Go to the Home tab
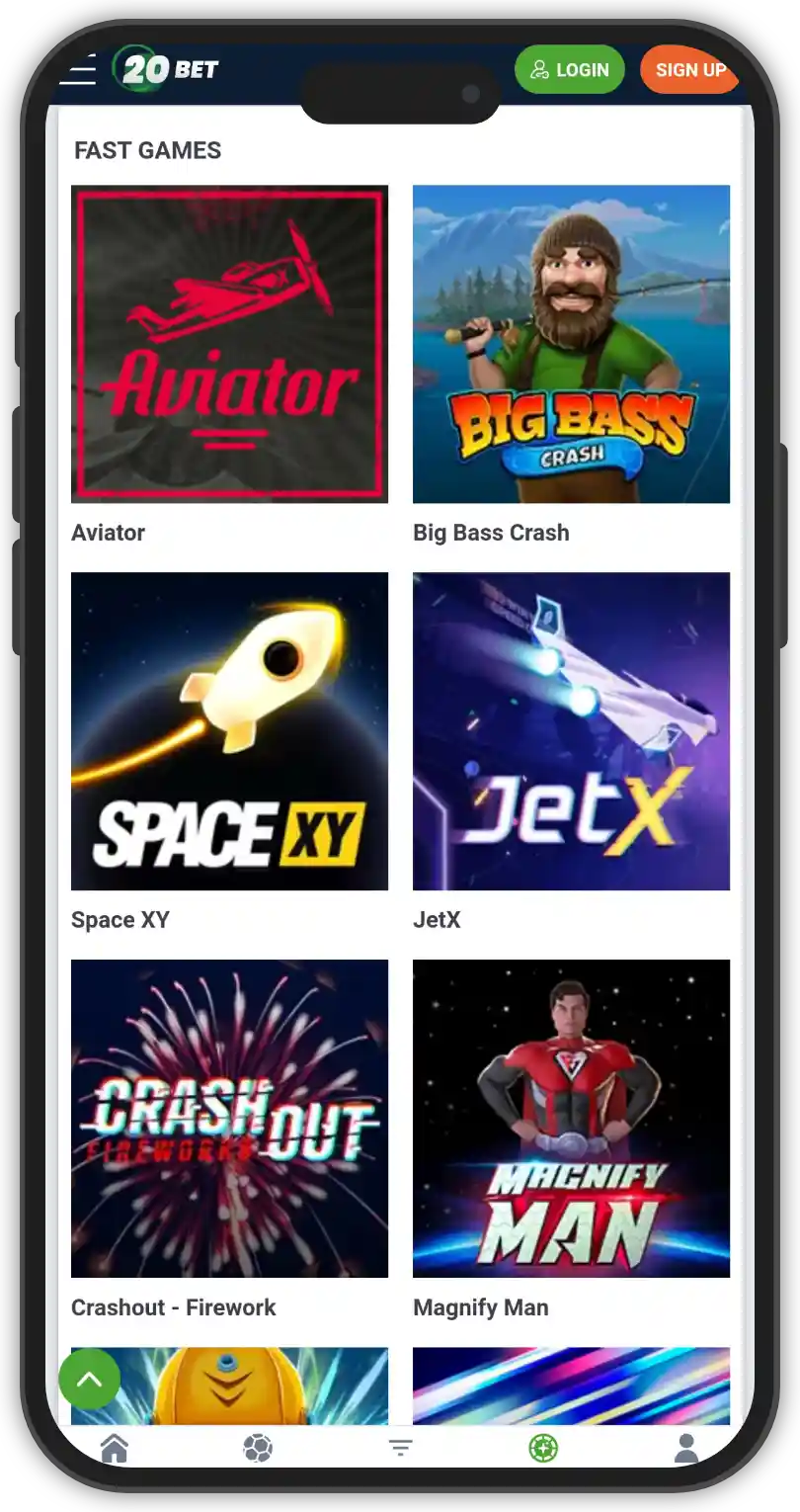The width and height of the screenshot is (800, 1512). tap(115, 1449)
